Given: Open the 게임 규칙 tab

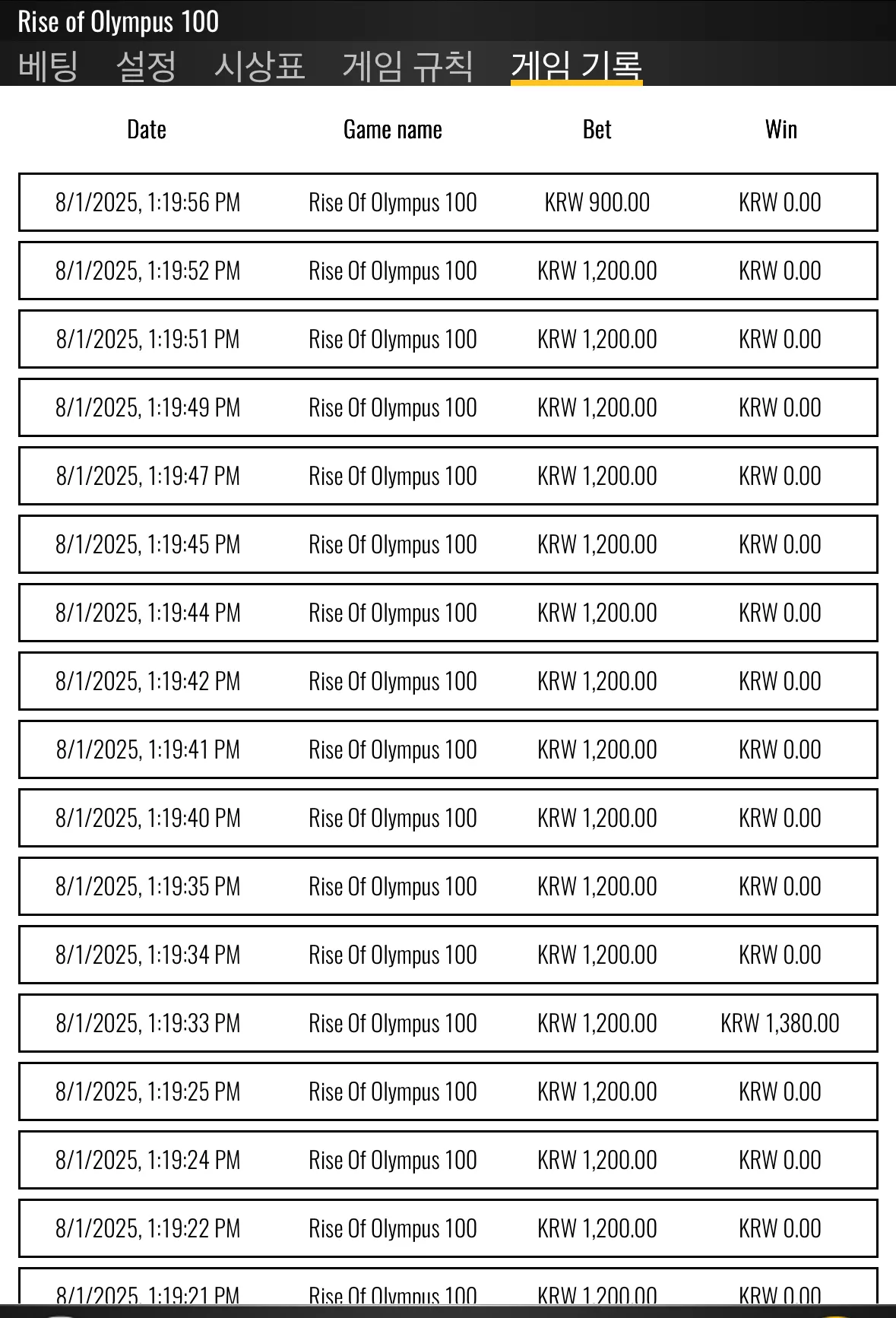Looking at the screenshot, I should point(408,65).
